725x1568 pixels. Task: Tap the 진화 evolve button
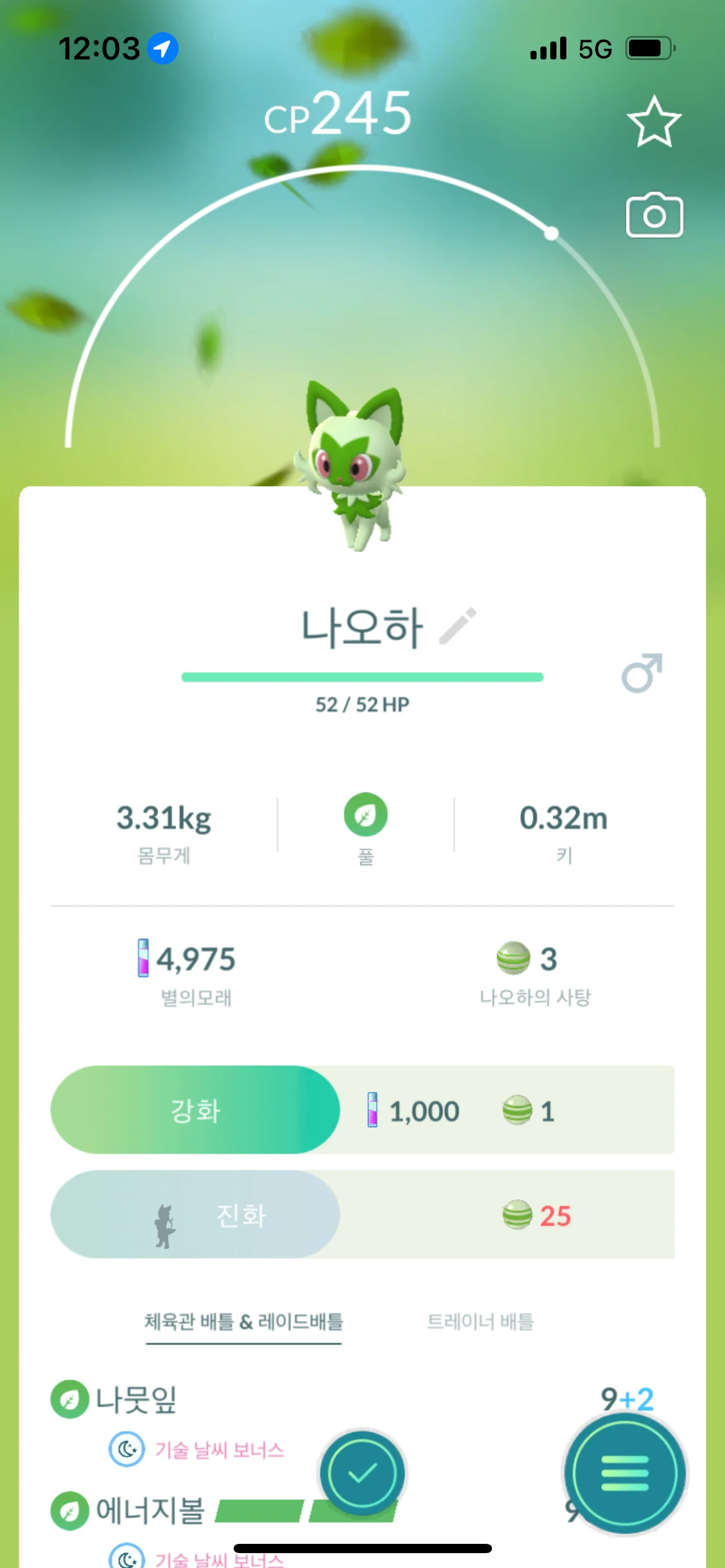point(195,1214)
